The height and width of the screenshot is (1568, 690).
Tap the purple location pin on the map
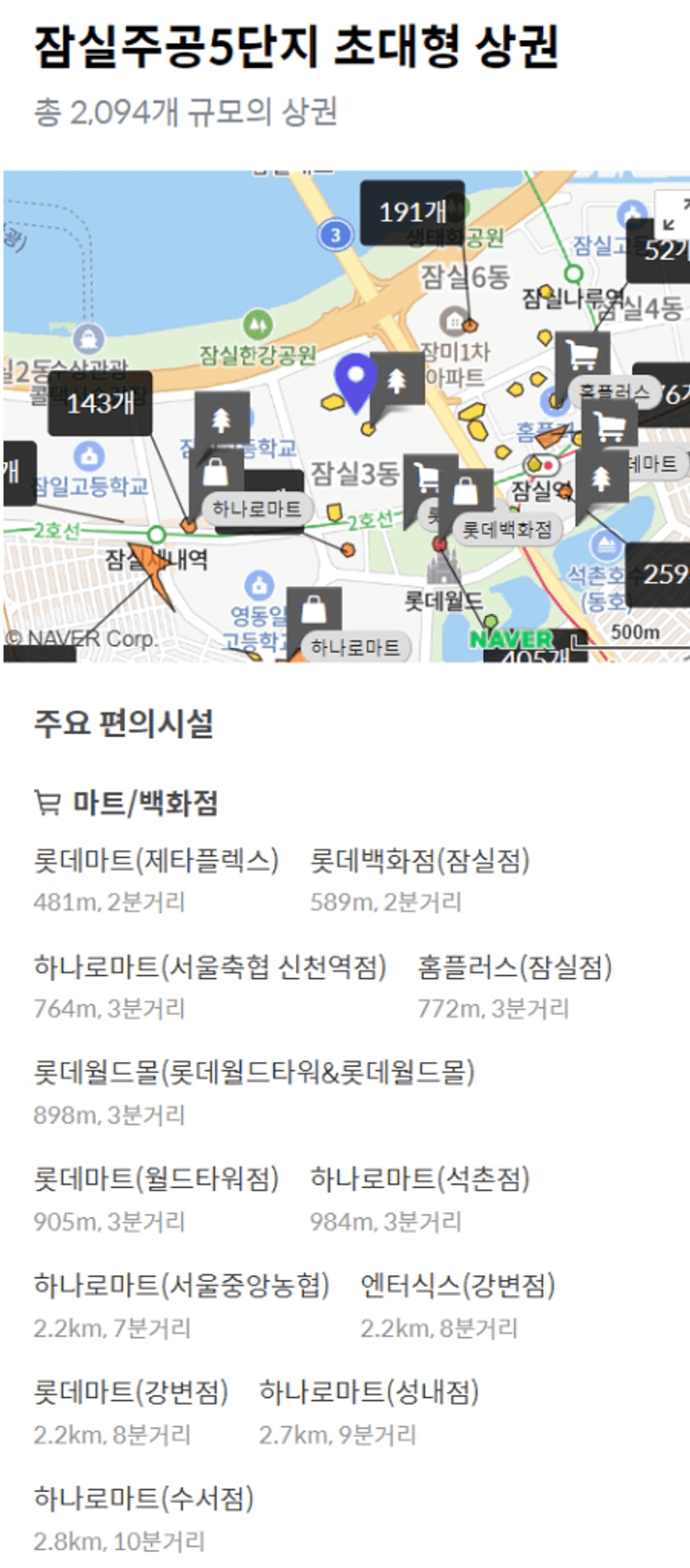pyautogui.click(x=356, y=382)
